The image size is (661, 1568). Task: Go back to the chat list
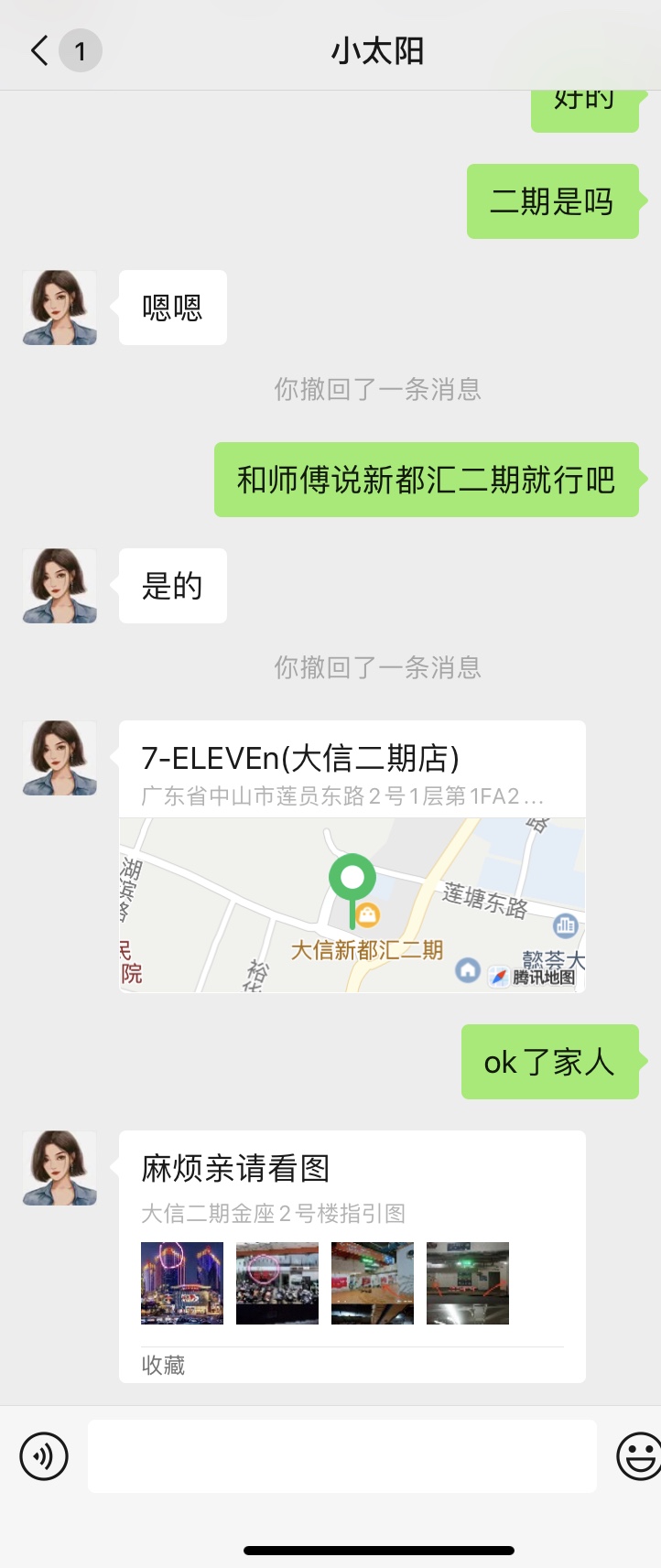coord(40,50)
